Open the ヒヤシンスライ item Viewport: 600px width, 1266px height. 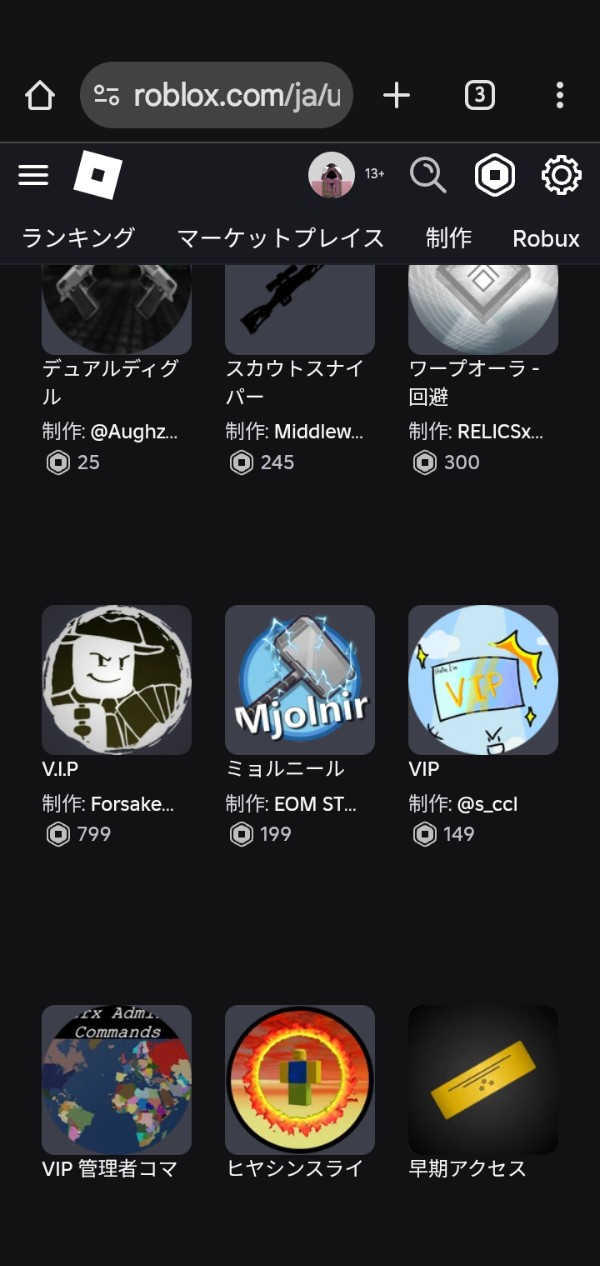300,1080
